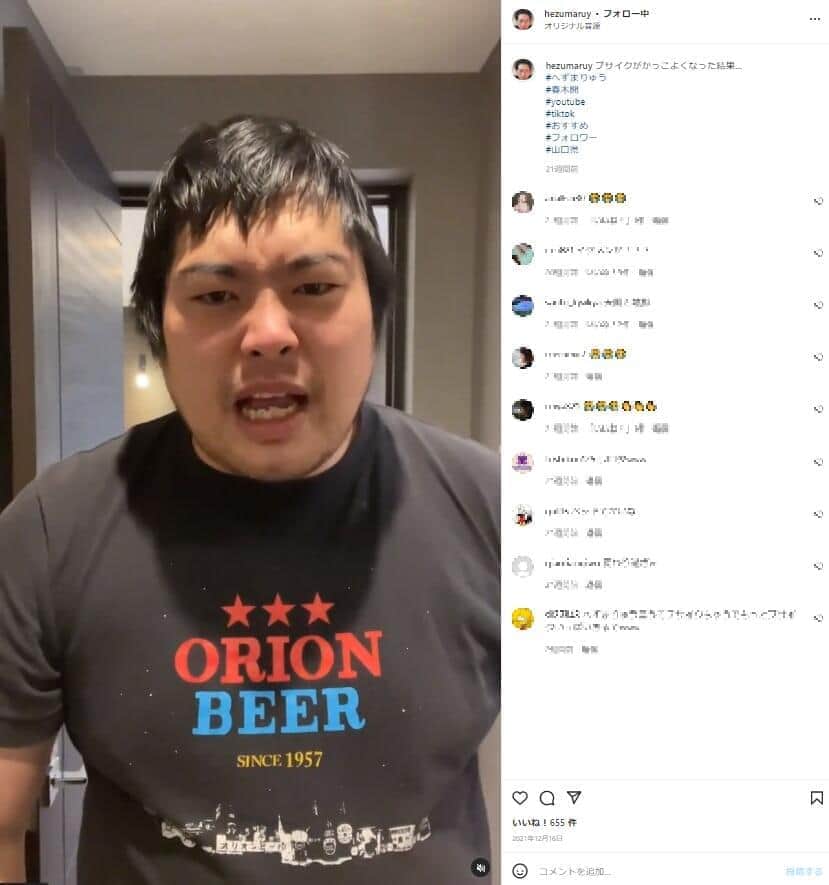This screenshot has height=885, width=829.
Task: Open the #へずまりゅう hashtag
Action: pyautogui.click(x=576, y=78)
